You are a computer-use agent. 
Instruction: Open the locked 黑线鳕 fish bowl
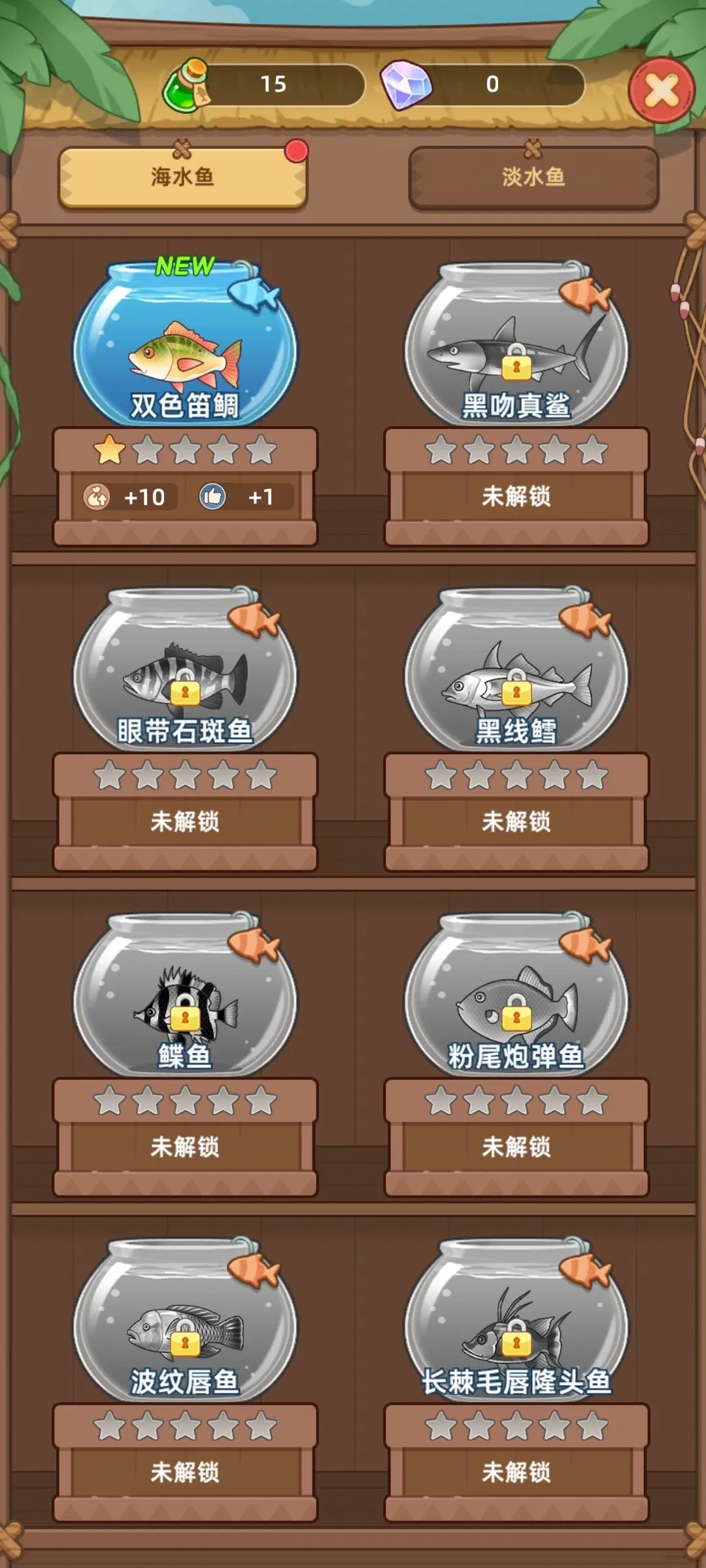[x=516, y=670]
